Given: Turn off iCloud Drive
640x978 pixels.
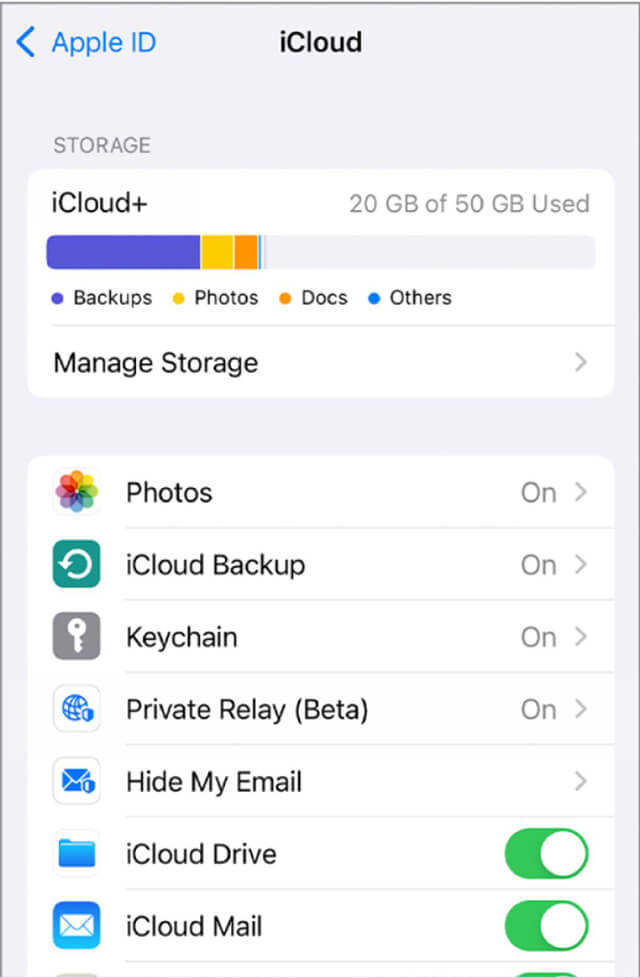Looking at the screenshot, I should [546, 853].
